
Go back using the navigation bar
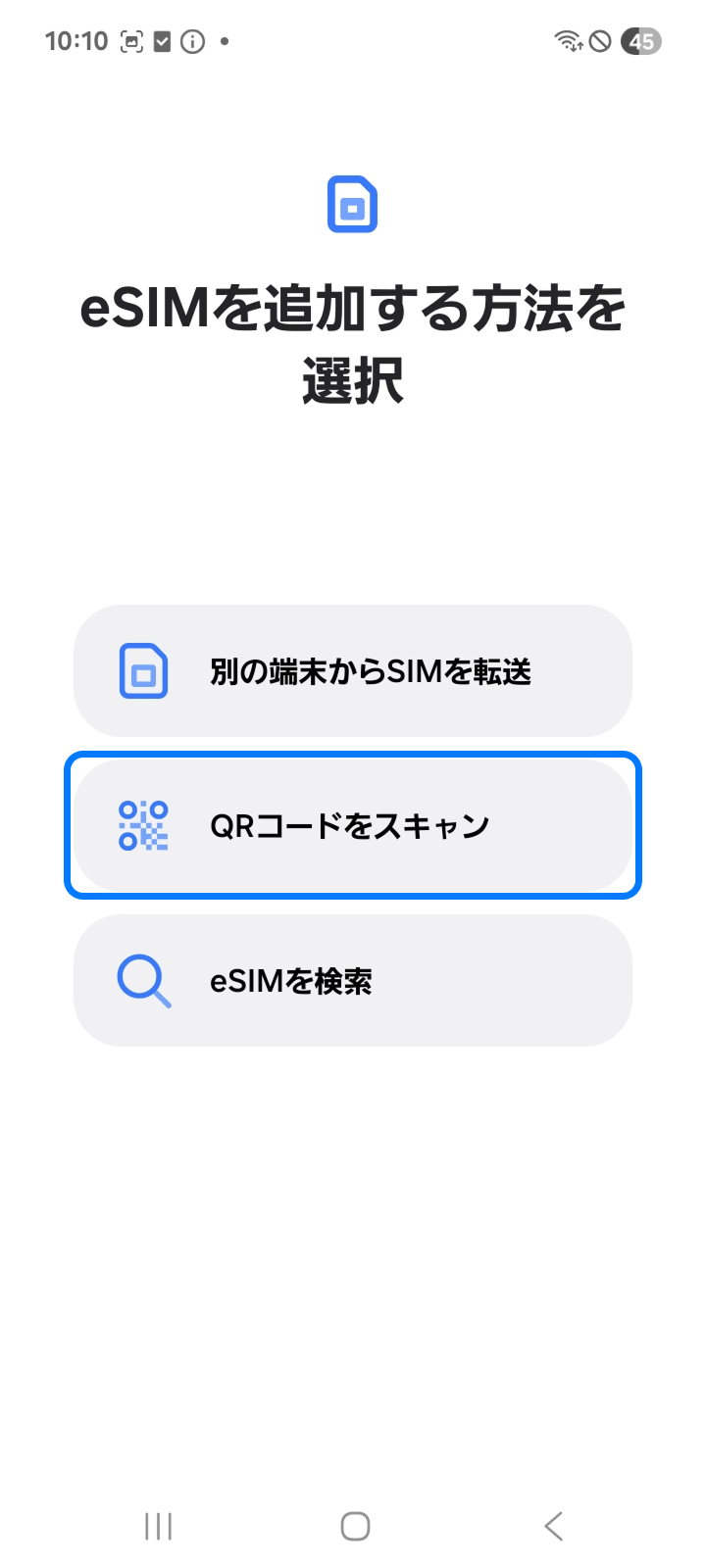(553, 1526)
